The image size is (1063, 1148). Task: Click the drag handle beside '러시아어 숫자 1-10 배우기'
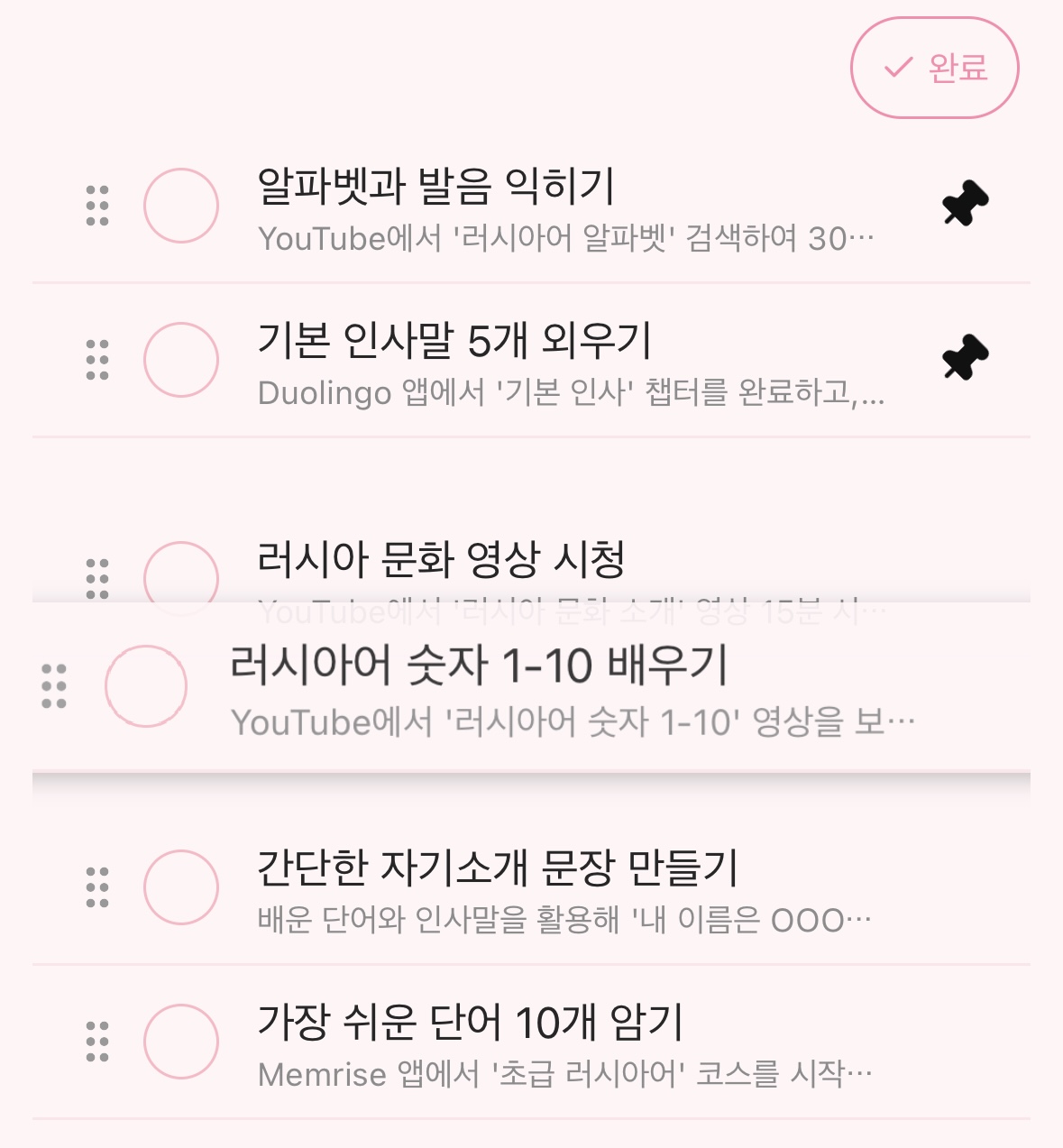pyautogui.click(x=54, y=684)
